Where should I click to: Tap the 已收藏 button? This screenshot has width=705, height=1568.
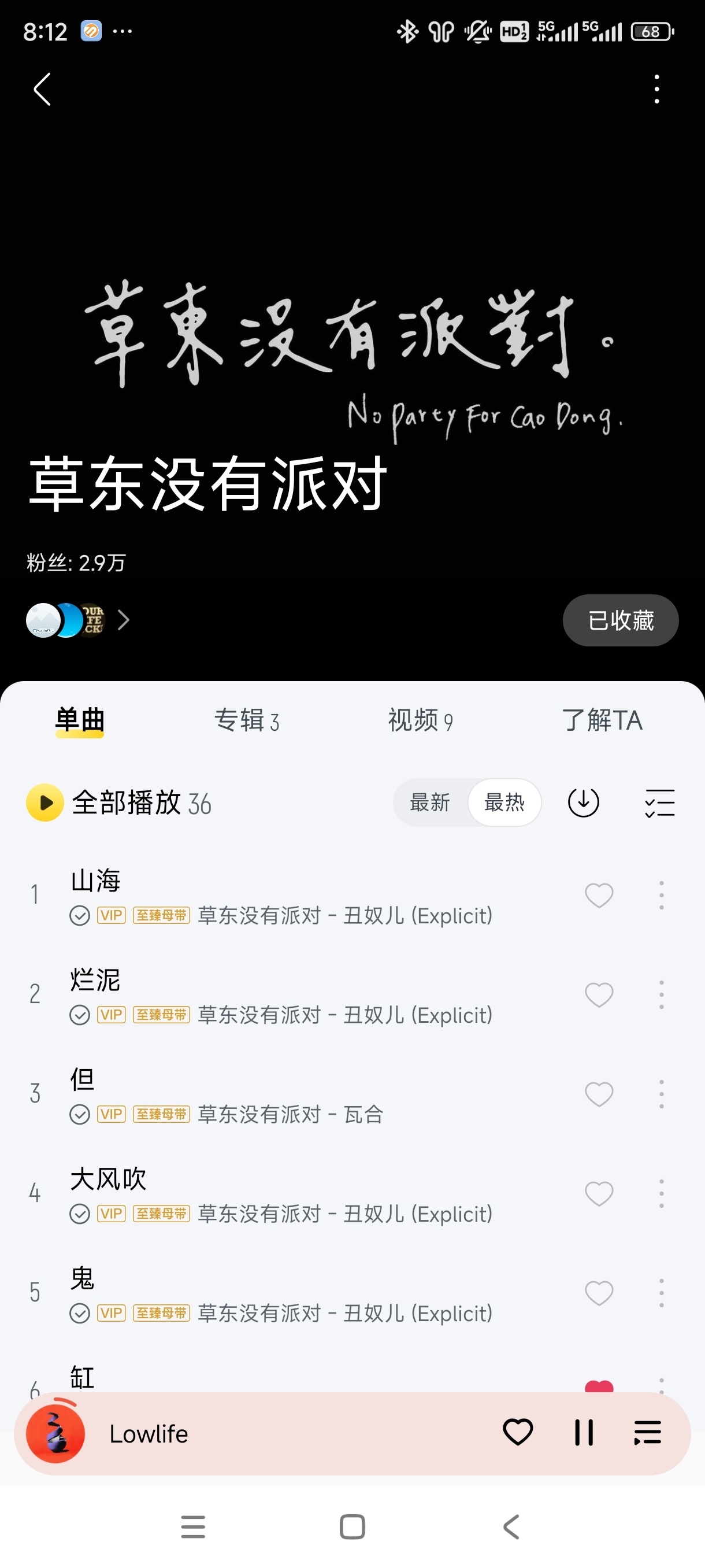tap(620, 620)
